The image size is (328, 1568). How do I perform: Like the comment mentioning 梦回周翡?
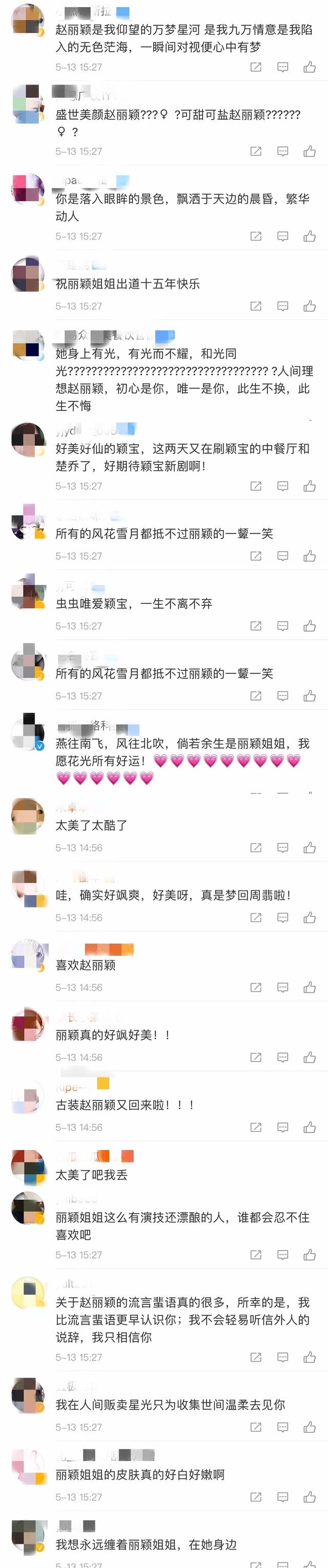(310, 917)
